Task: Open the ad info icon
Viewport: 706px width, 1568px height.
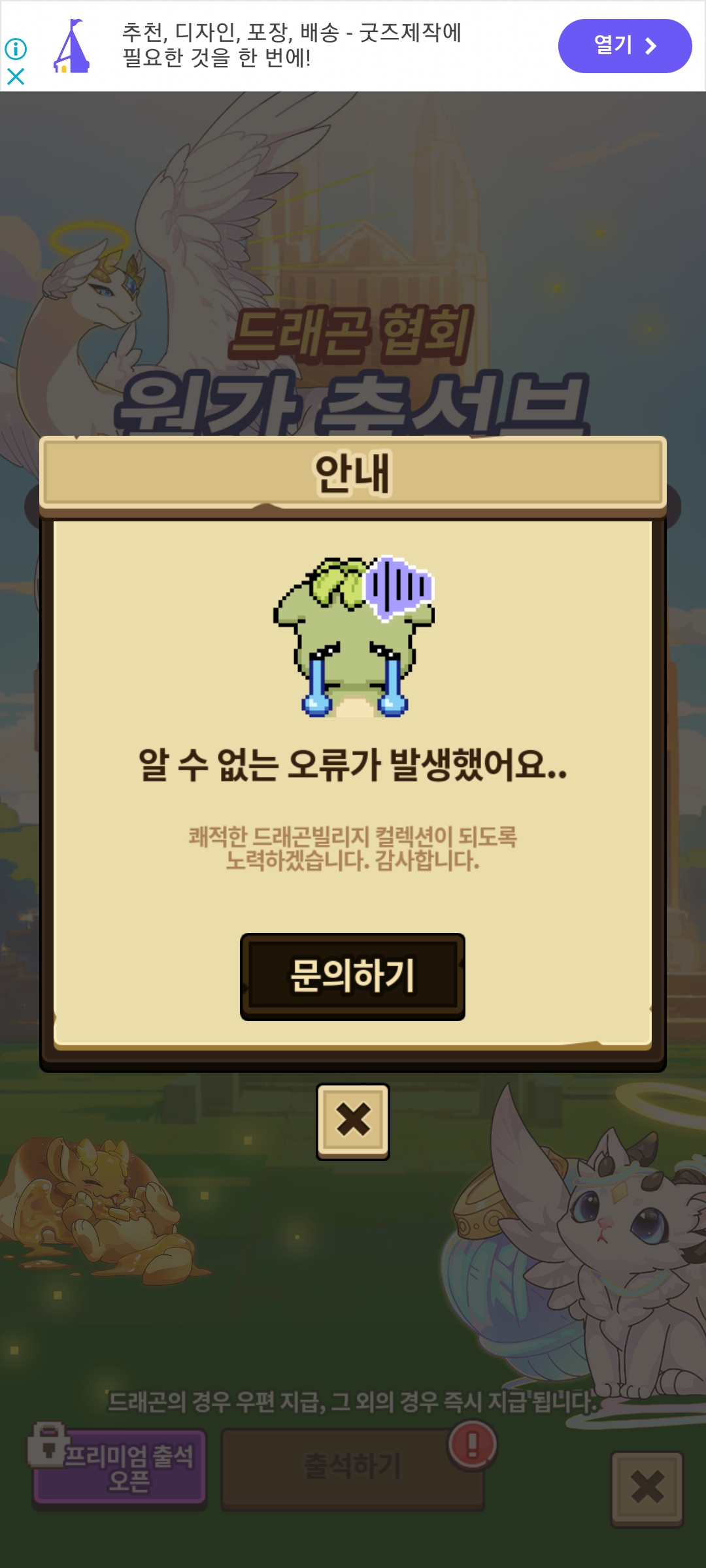Action: (16, 48)
